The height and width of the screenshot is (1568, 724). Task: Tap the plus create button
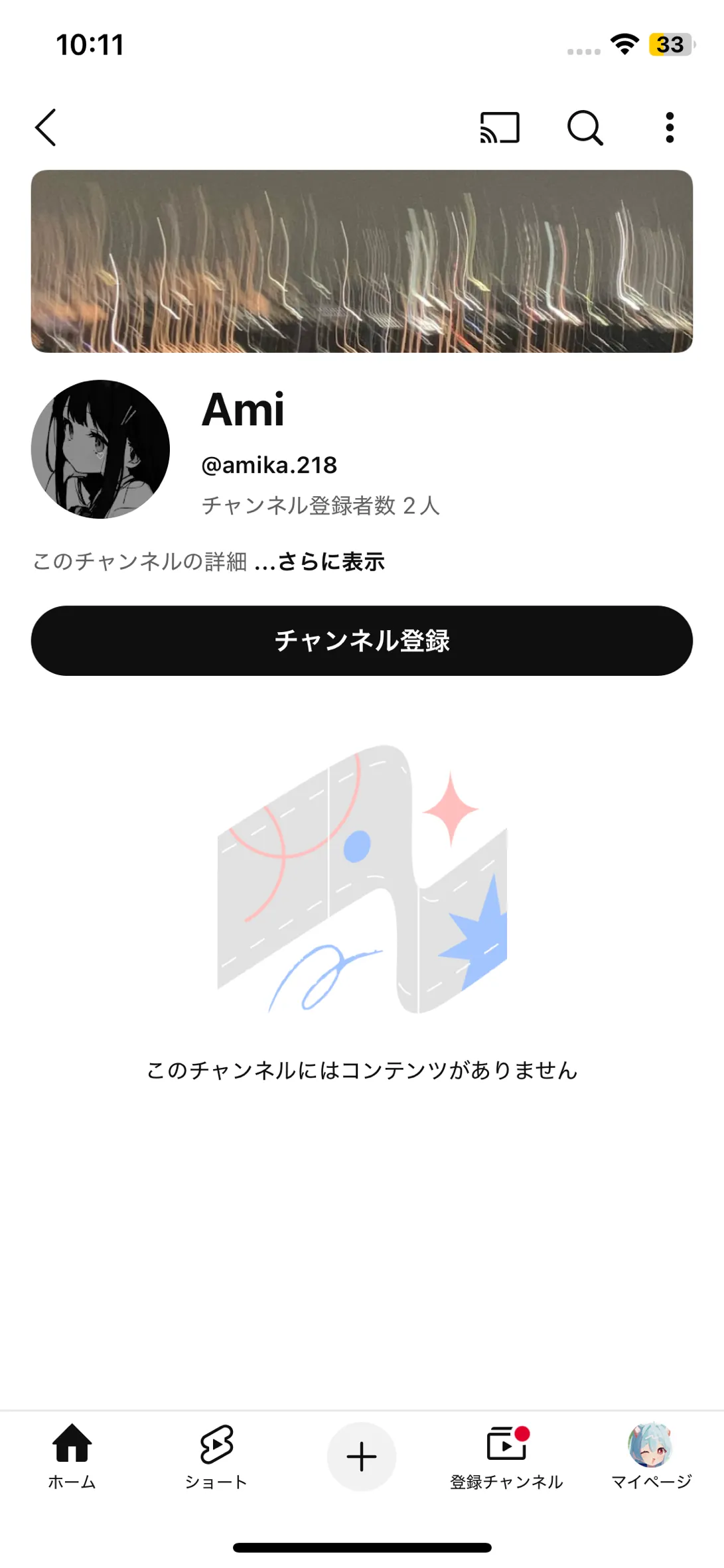[362, 1457]
